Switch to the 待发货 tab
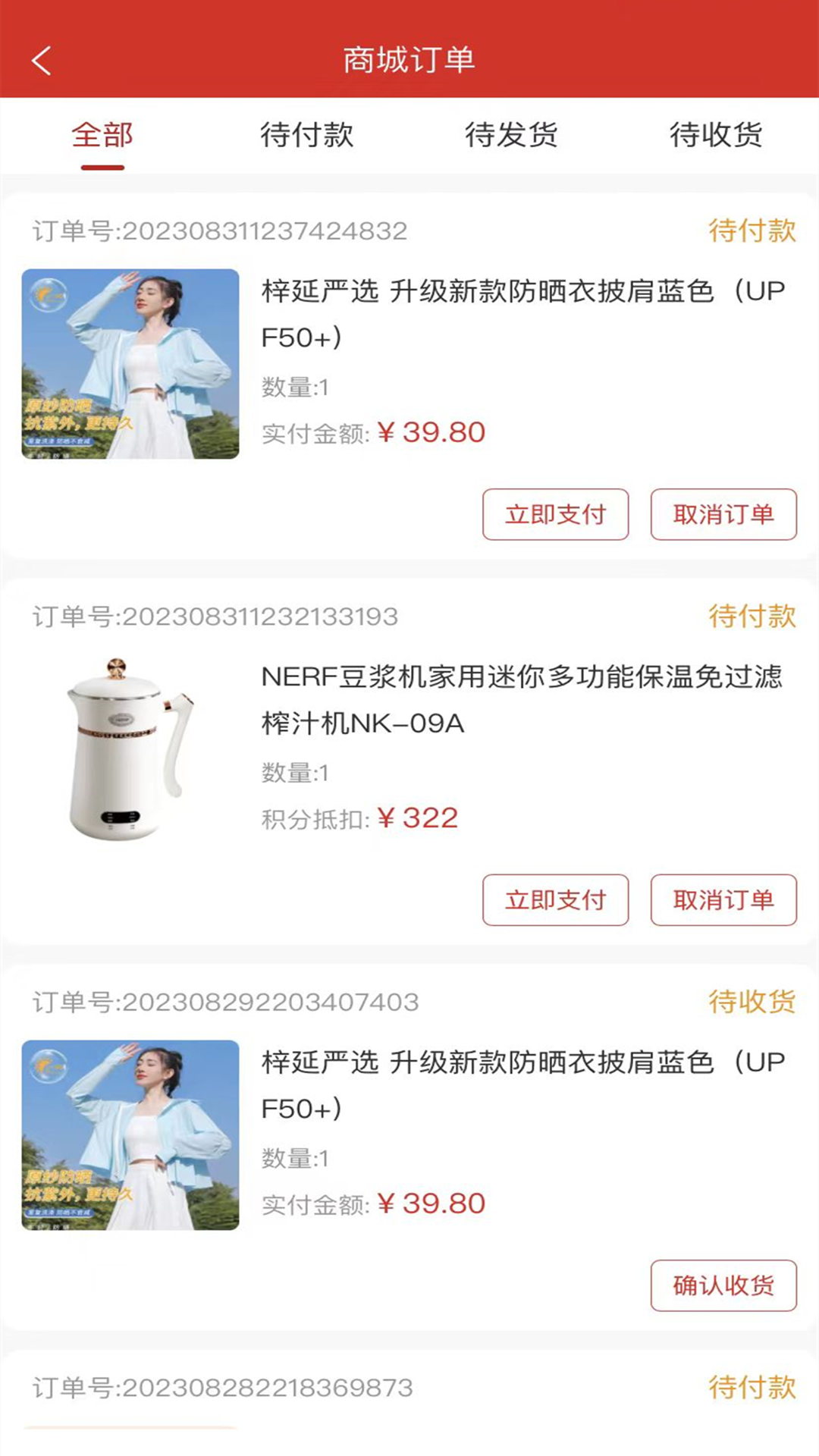 (x=511, y=135)
